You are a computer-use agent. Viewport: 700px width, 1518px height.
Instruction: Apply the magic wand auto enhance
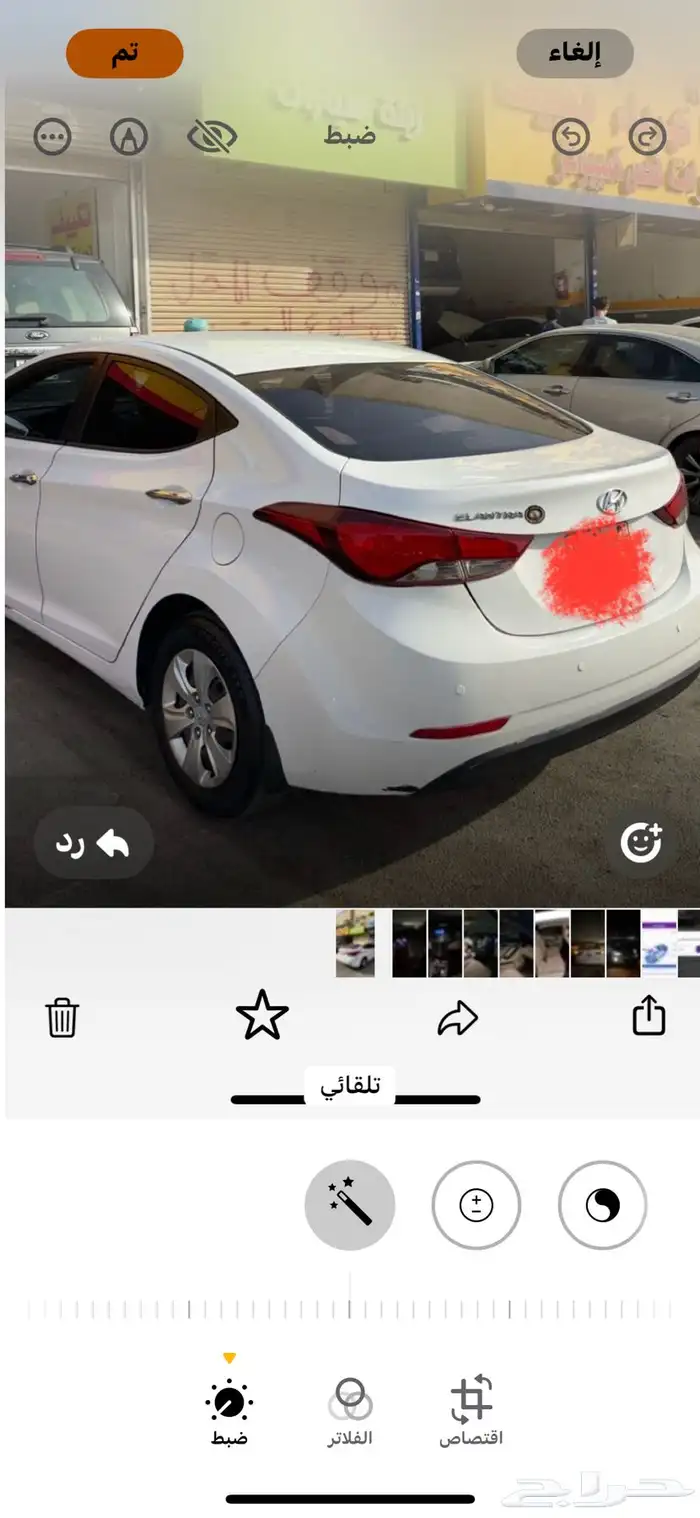tap(350, 1205)
